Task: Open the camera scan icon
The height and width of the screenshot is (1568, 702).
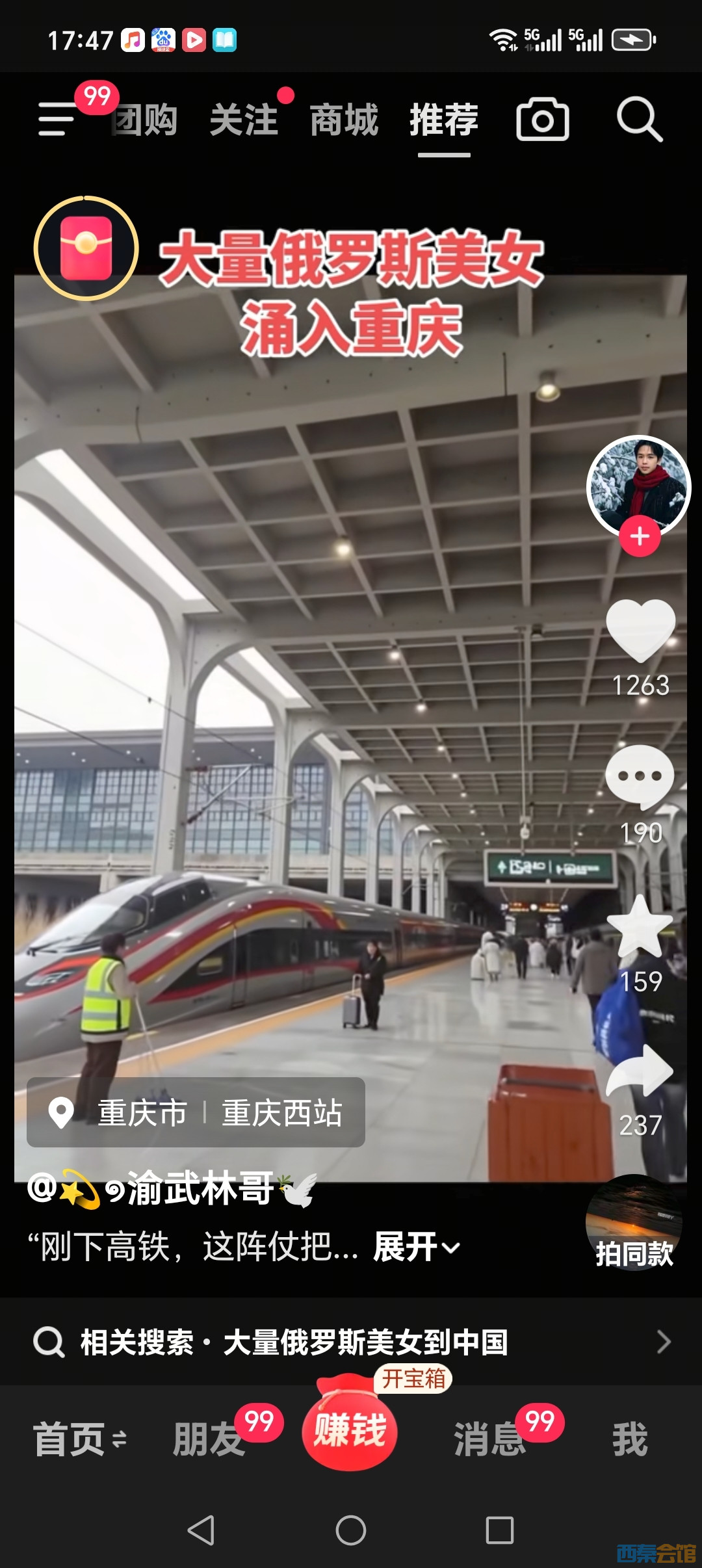Action: (x=543, y=120)
